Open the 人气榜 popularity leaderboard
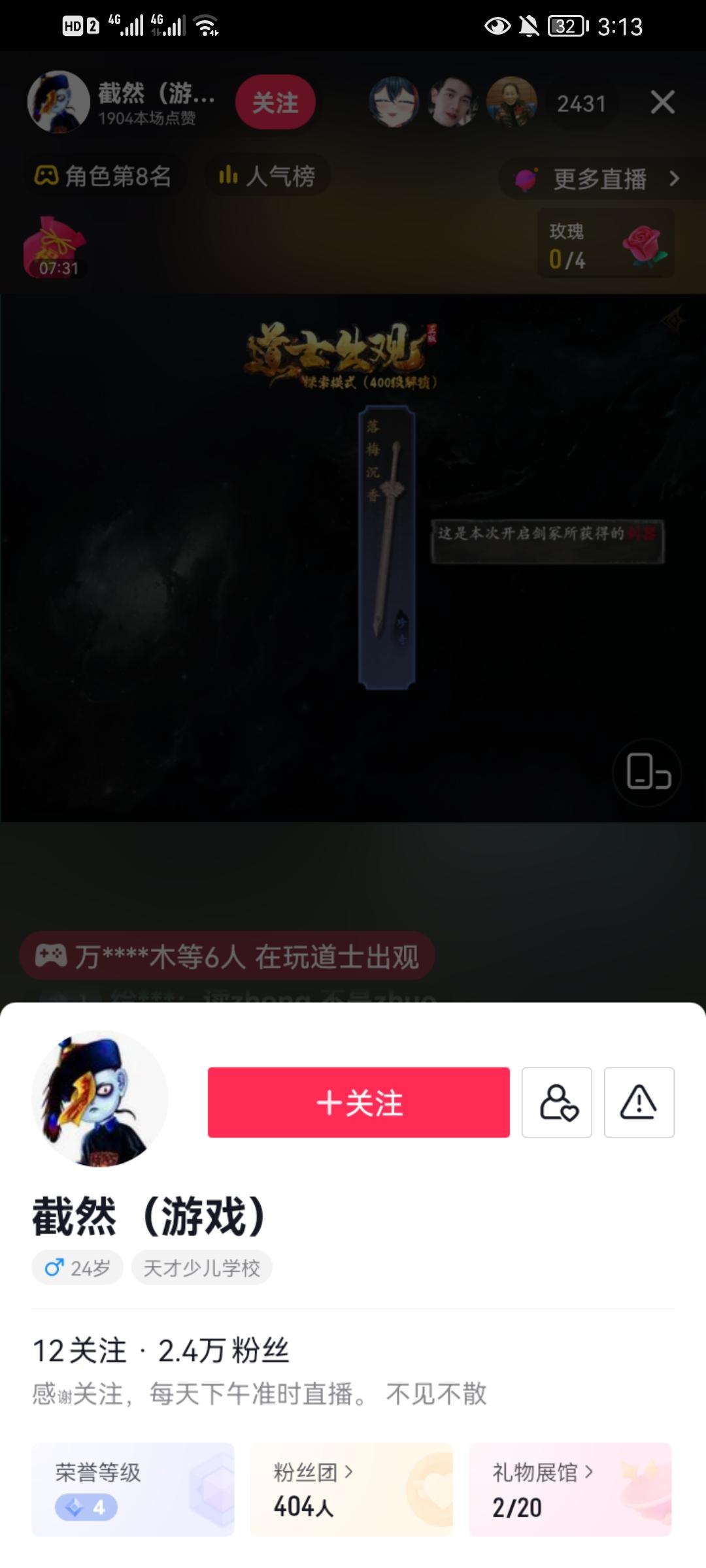This screenshot has width=706, height=1568. (267, 176)
